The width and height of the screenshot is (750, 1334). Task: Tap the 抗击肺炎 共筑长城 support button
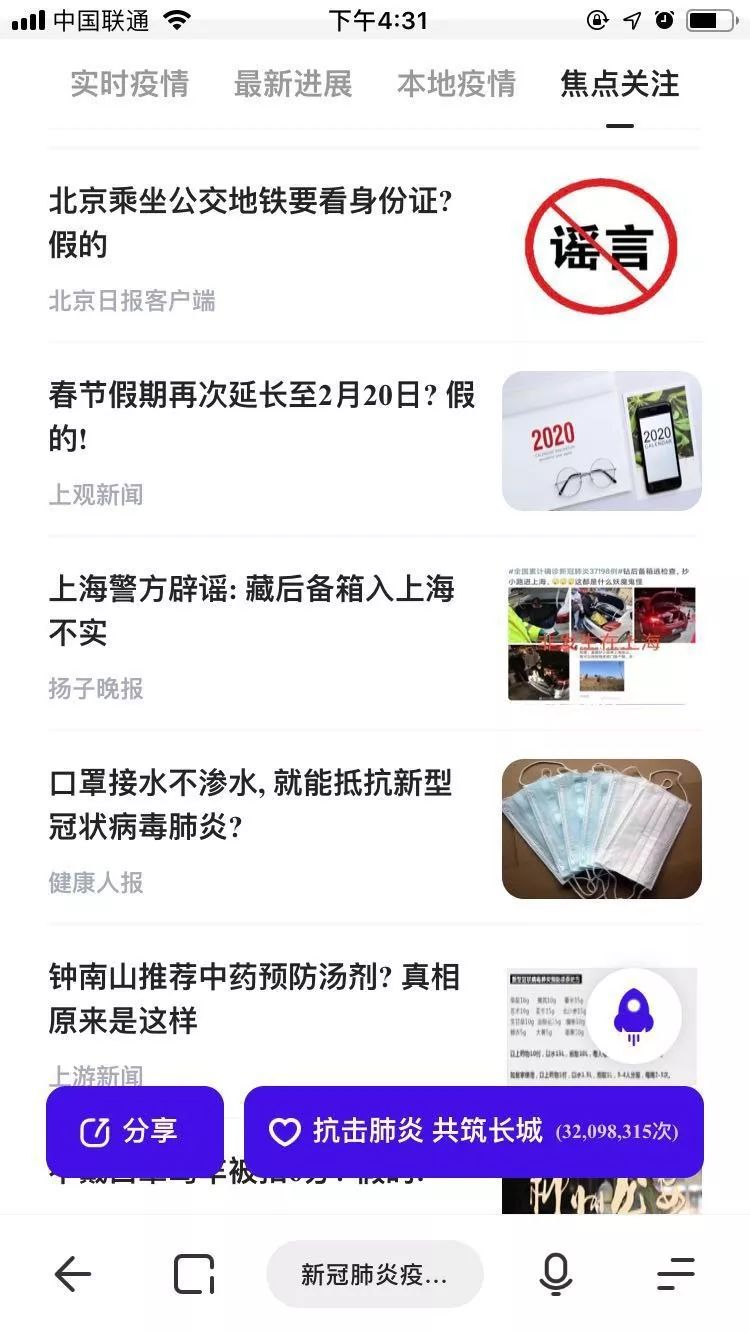(470, 1131)
